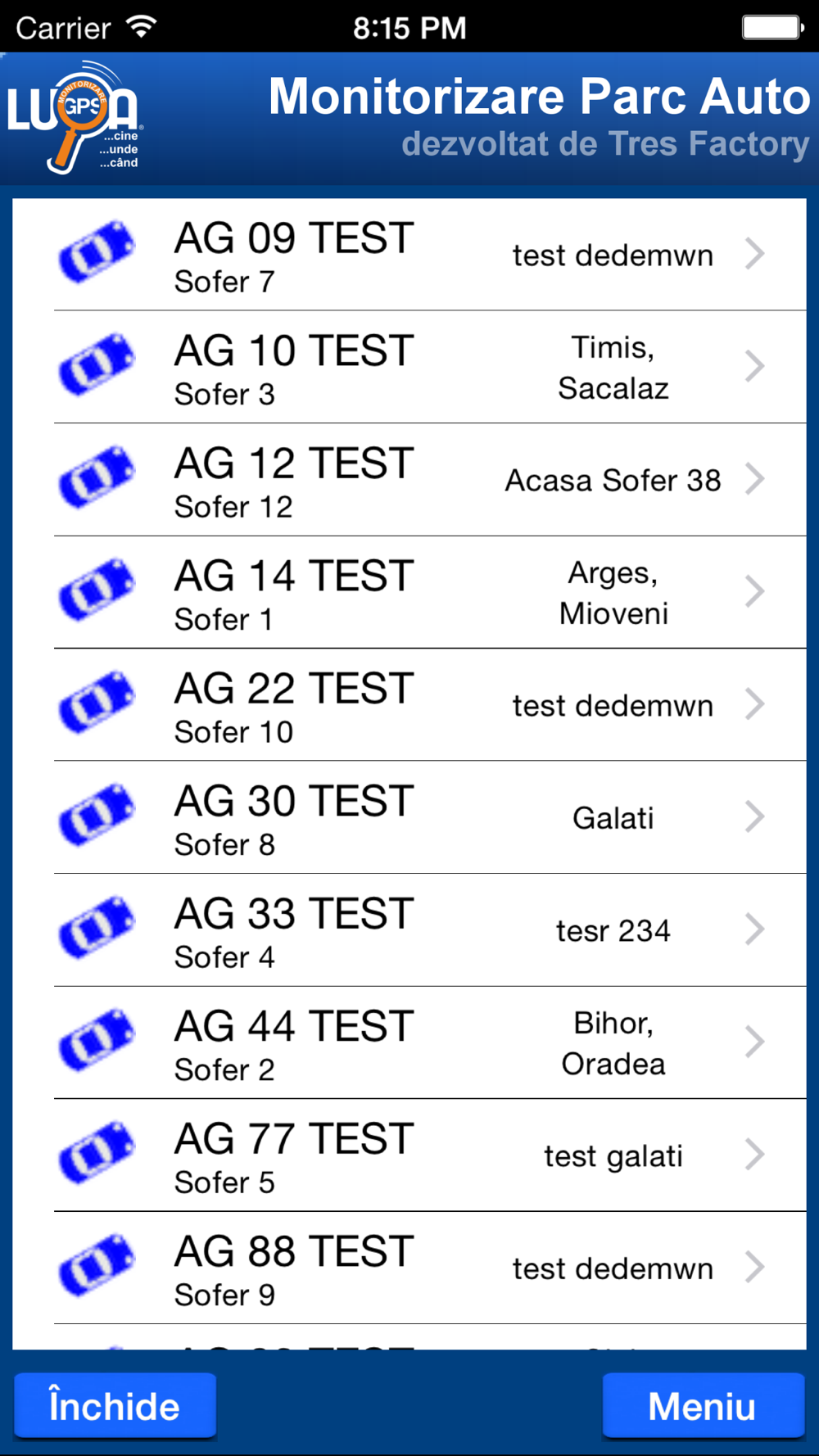The width and height of the screenshot is (819, 1456).
Task: Show AG 44 TEST in Bihor, Oradea
Action: [409, 1043]
